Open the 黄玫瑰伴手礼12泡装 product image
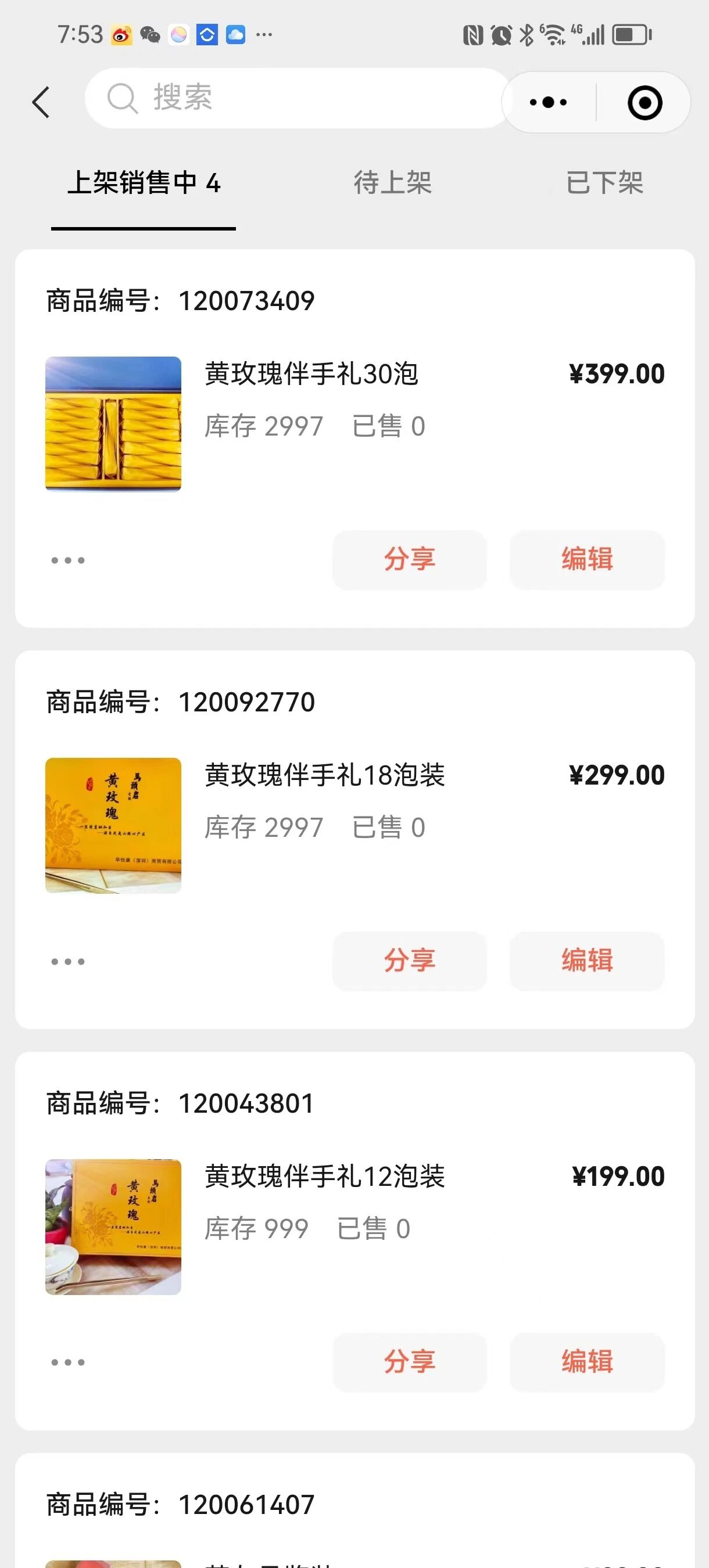 (113, 1227)
